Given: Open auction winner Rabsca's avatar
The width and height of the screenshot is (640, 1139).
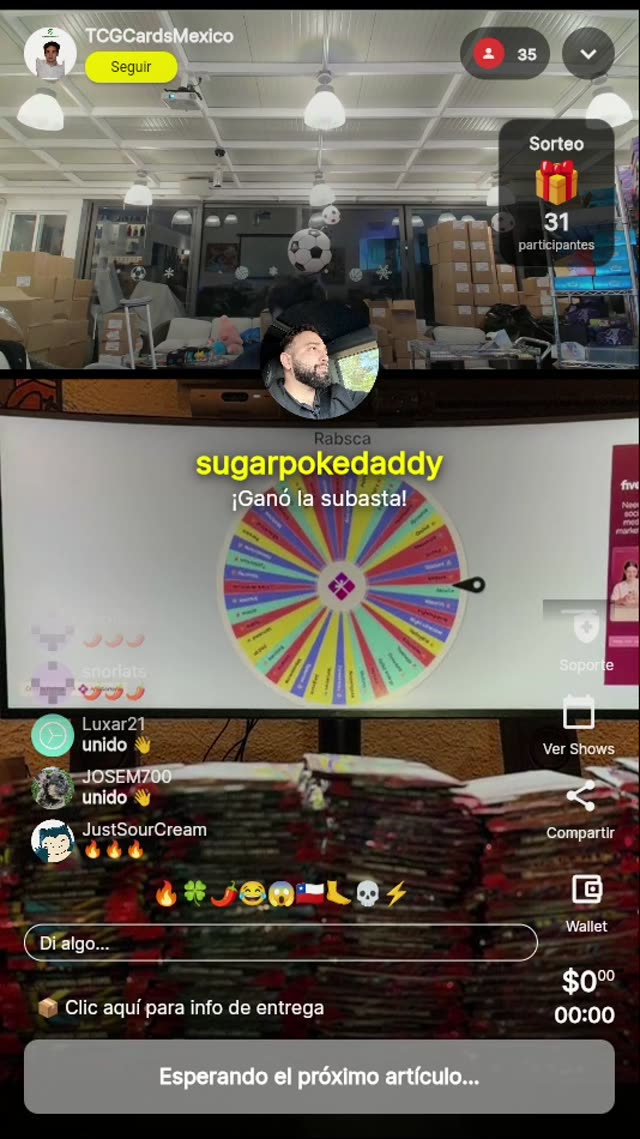Looking at the screenshot, I should tap(320, 370).
